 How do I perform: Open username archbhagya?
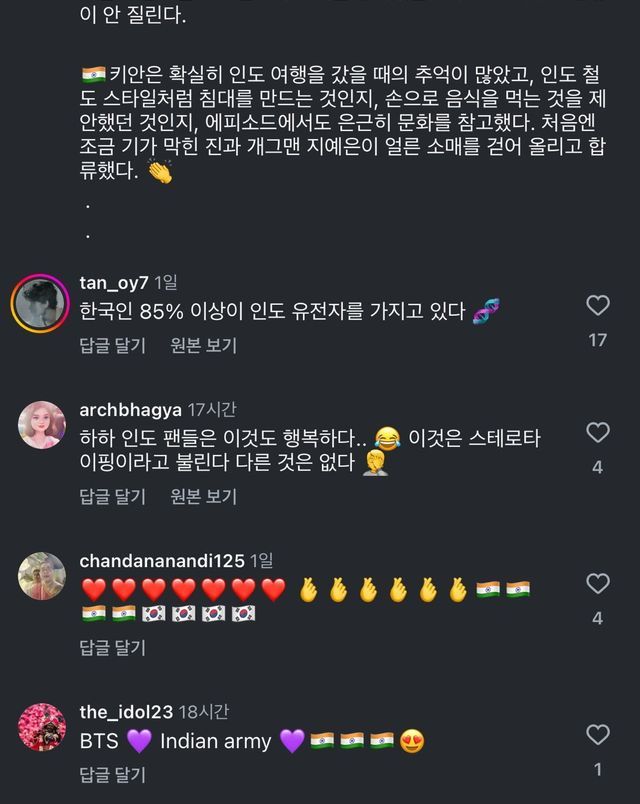(130, 410)
